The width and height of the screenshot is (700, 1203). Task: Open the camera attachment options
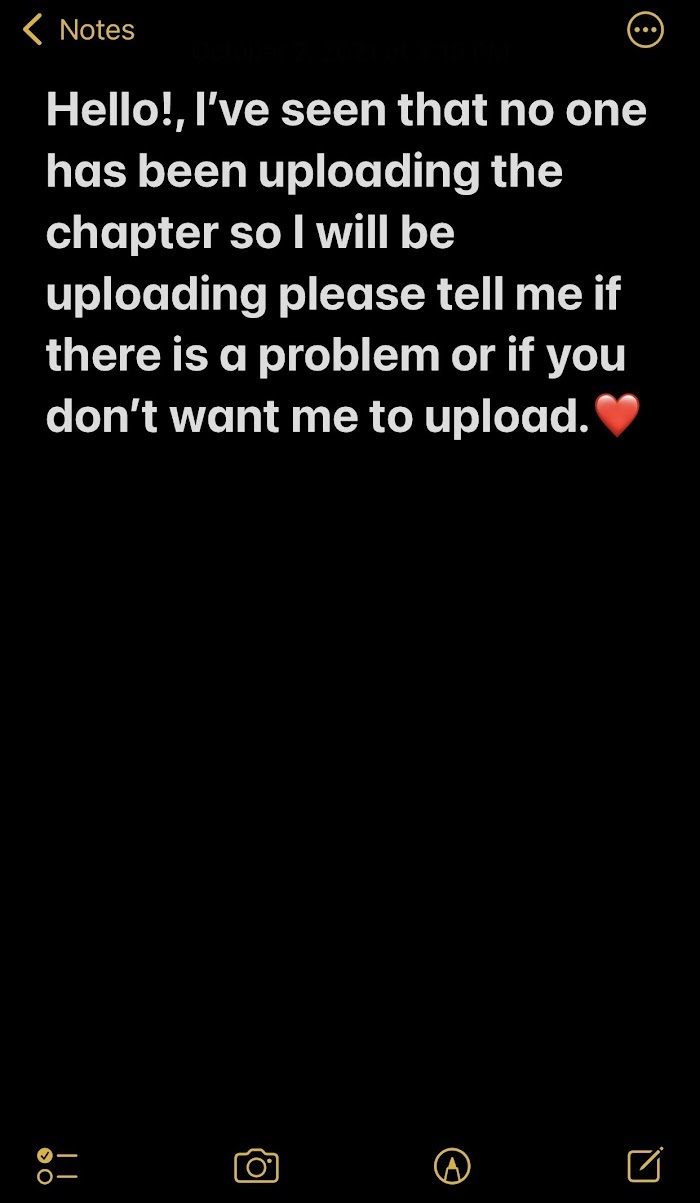click(256, 1165)
